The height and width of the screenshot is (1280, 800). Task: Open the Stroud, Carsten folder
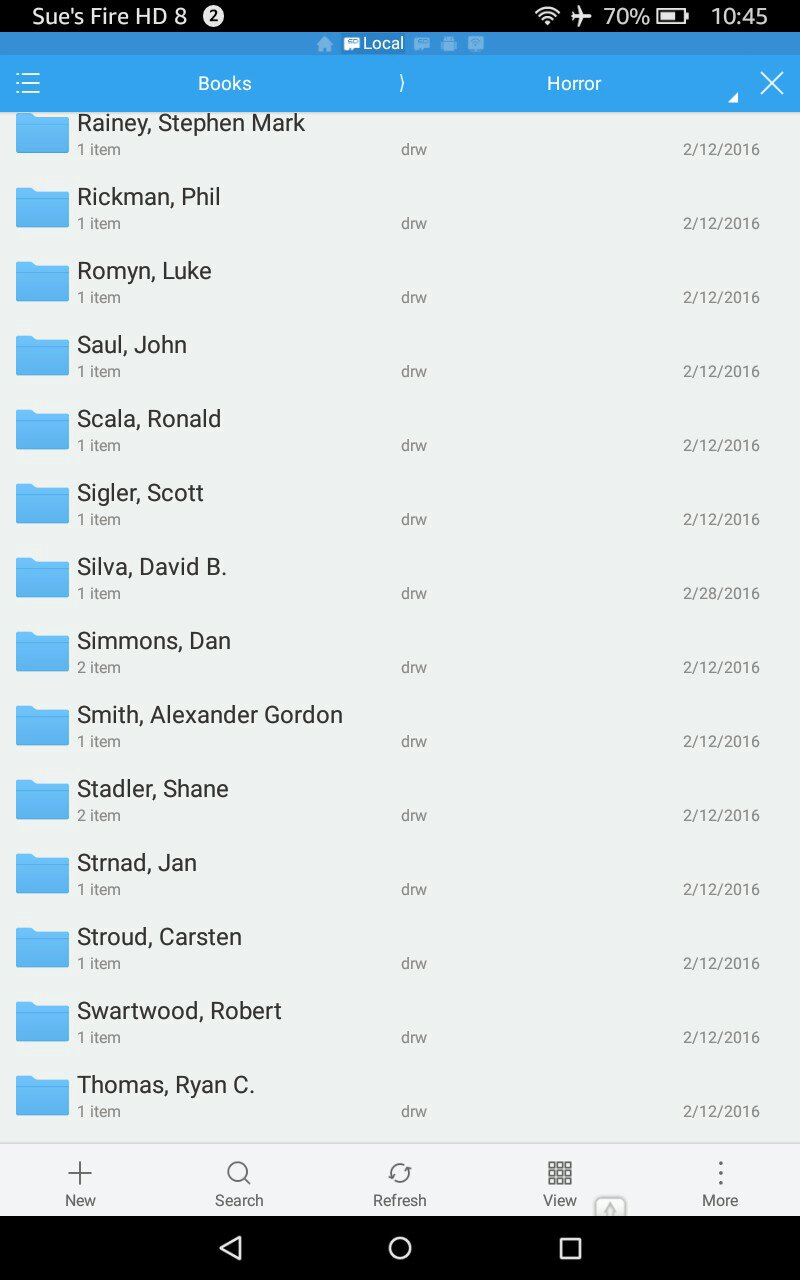(159, 947)
